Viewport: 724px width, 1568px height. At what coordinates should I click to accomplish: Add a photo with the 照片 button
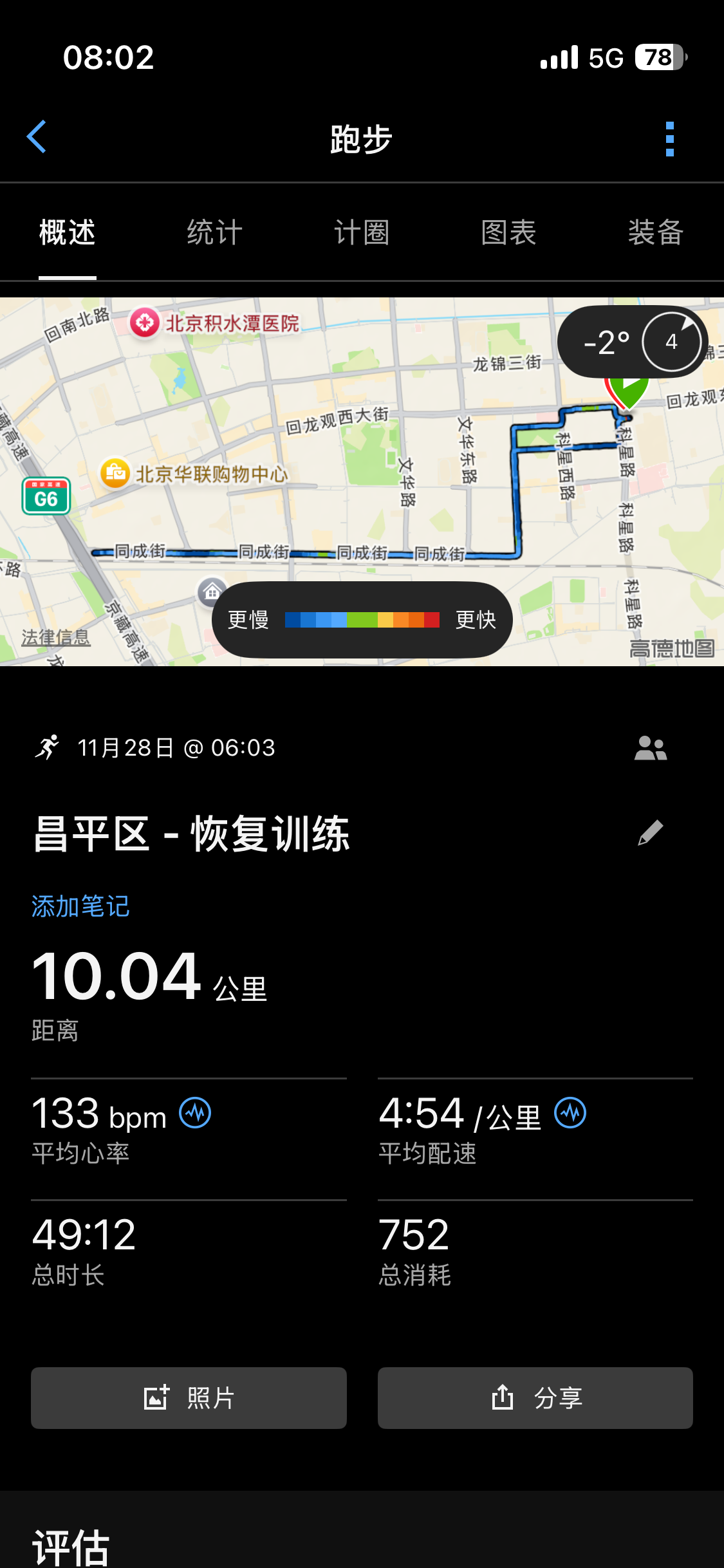(189, 1398)
